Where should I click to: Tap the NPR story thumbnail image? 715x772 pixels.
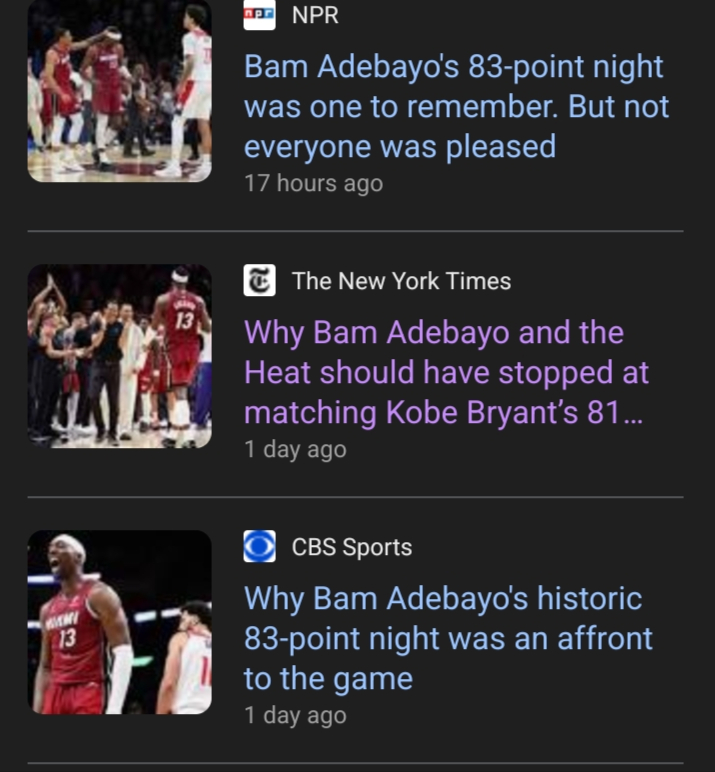coord(119,91)
